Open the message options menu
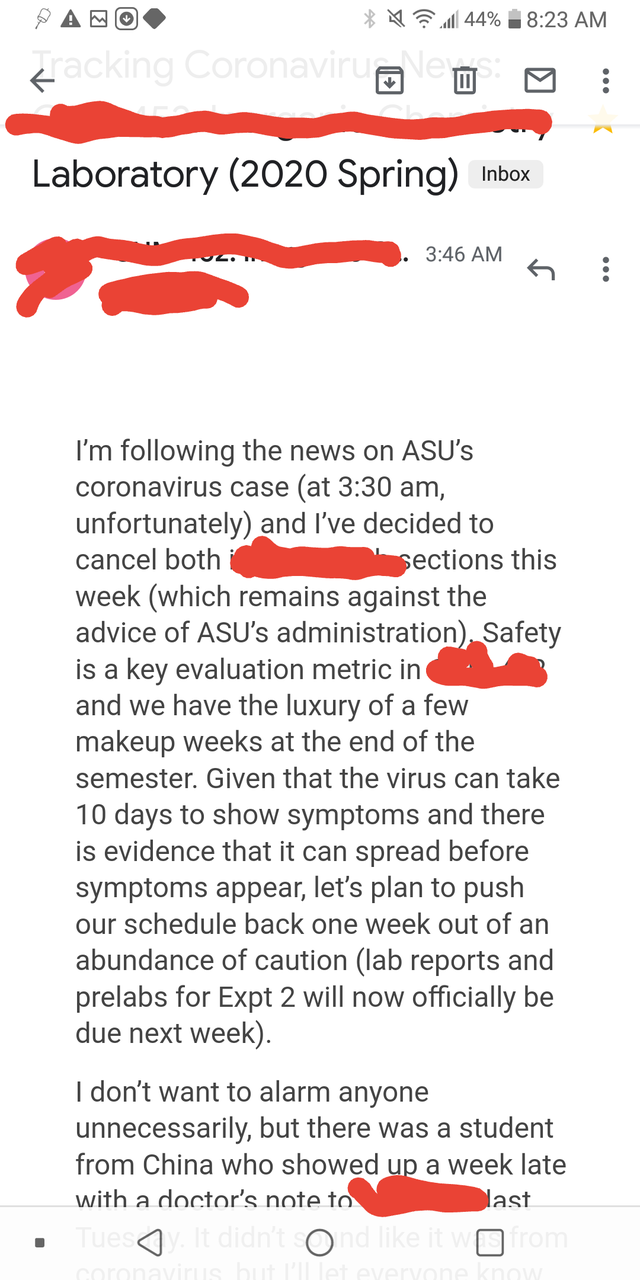Screen dimensions: 640x1280 (605, 270)
